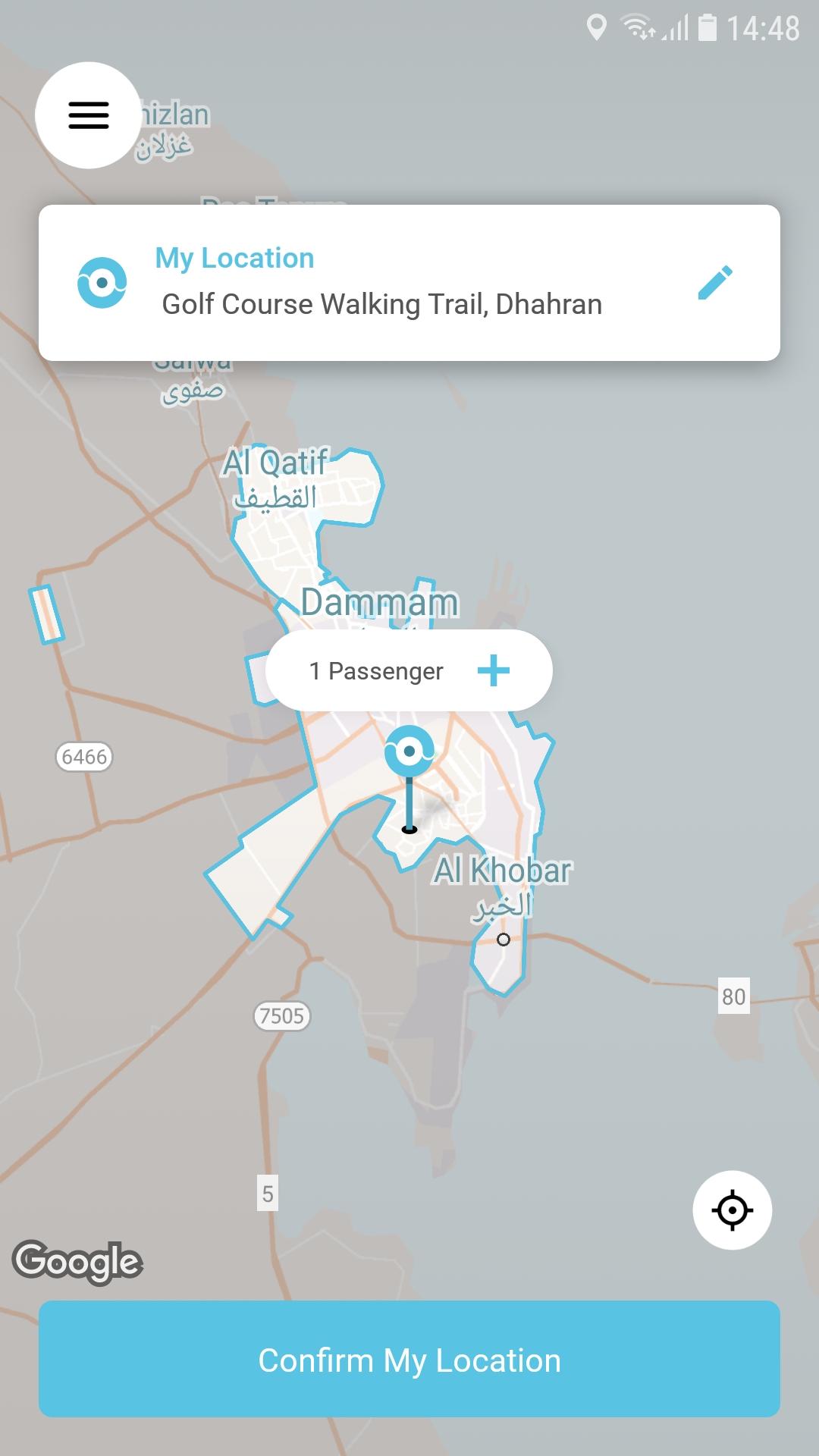This screenshot has height=1456, width=819.
Task: Edit My Location with the pencil icon
Action: click(714, 283)
